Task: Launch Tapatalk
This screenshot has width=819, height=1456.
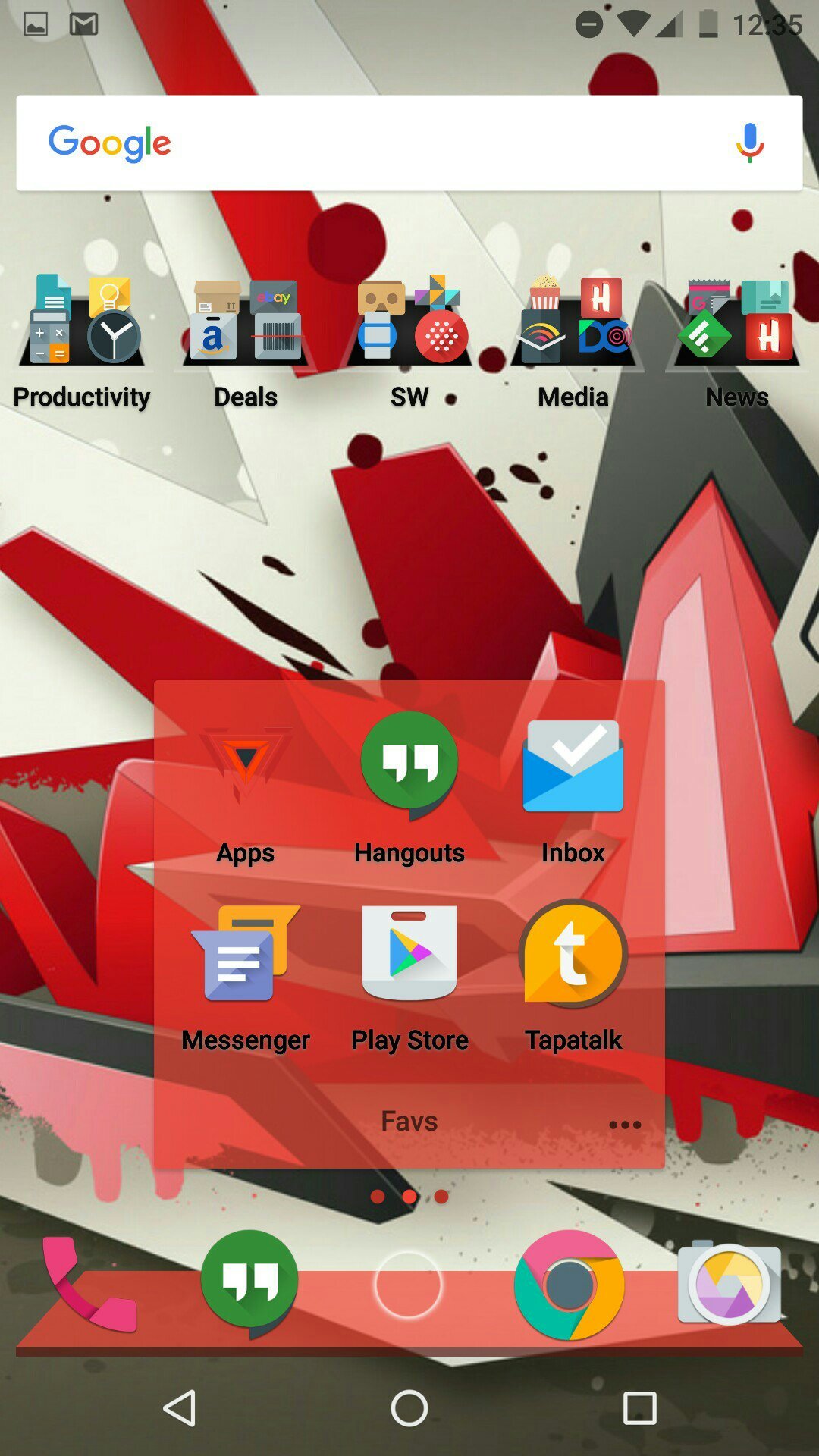Action: [573, 954]
